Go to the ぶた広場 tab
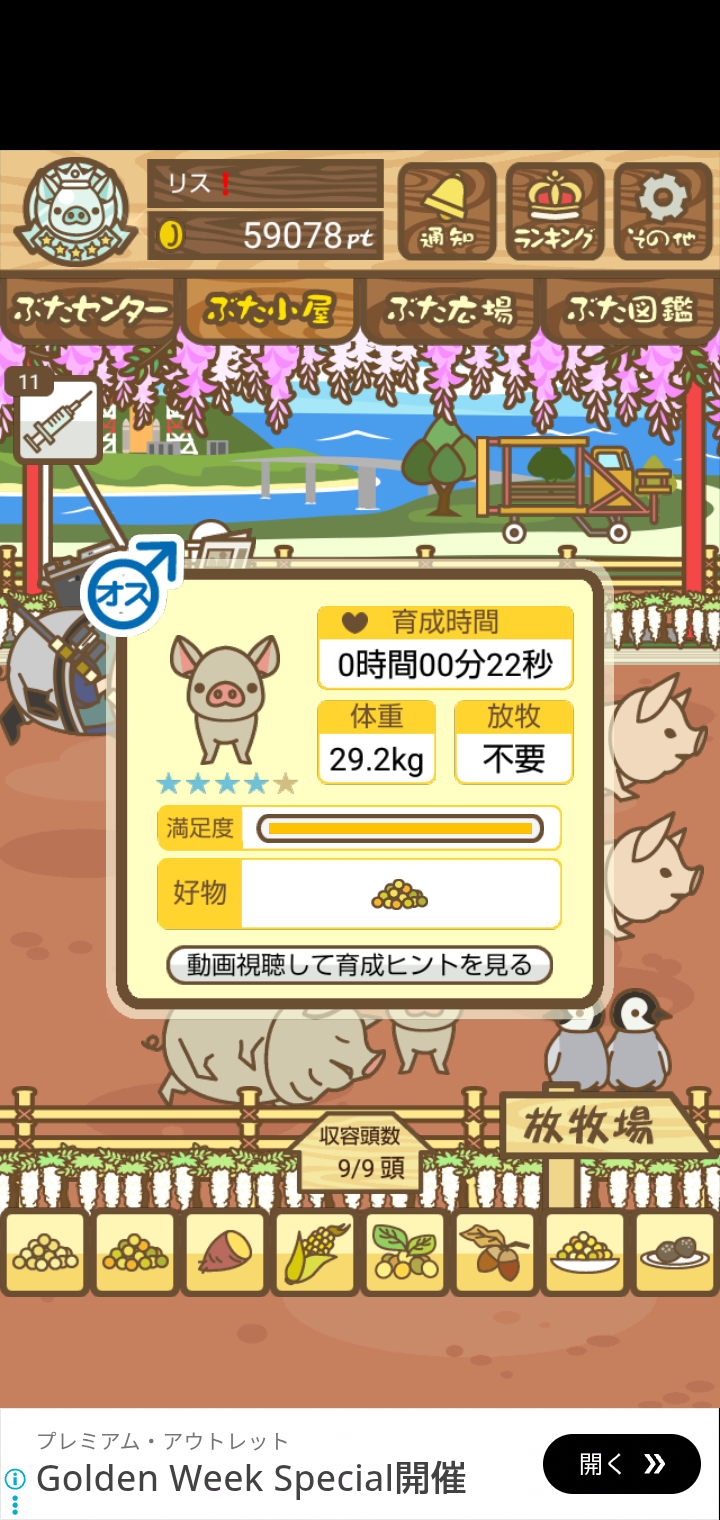The image size is (720, 1520). [450, 309]
